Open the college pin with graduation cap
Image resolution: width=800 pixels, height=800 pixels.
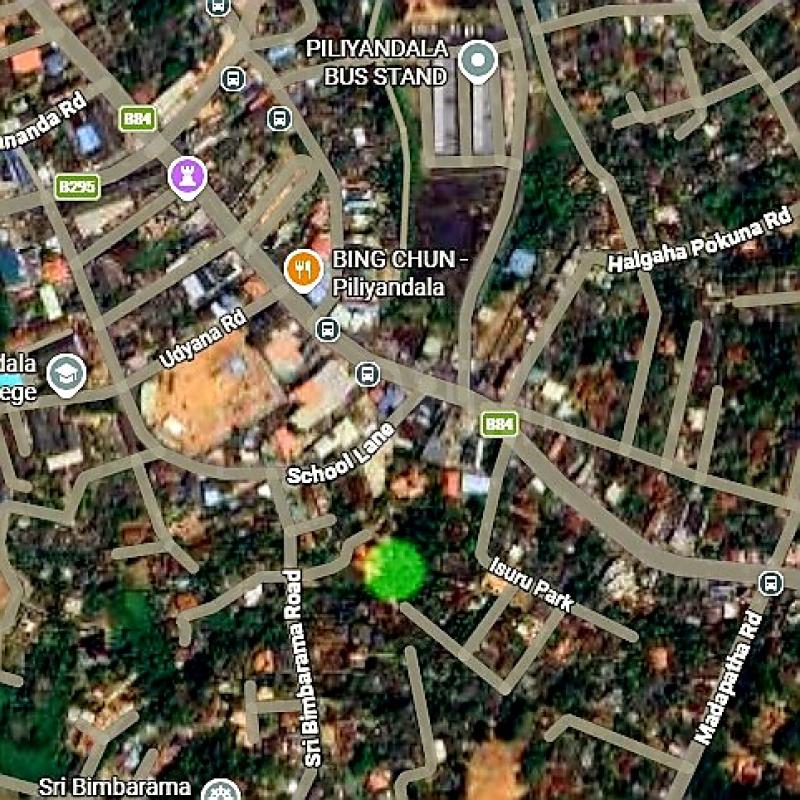pyautogui.click(x=66, y=374)
